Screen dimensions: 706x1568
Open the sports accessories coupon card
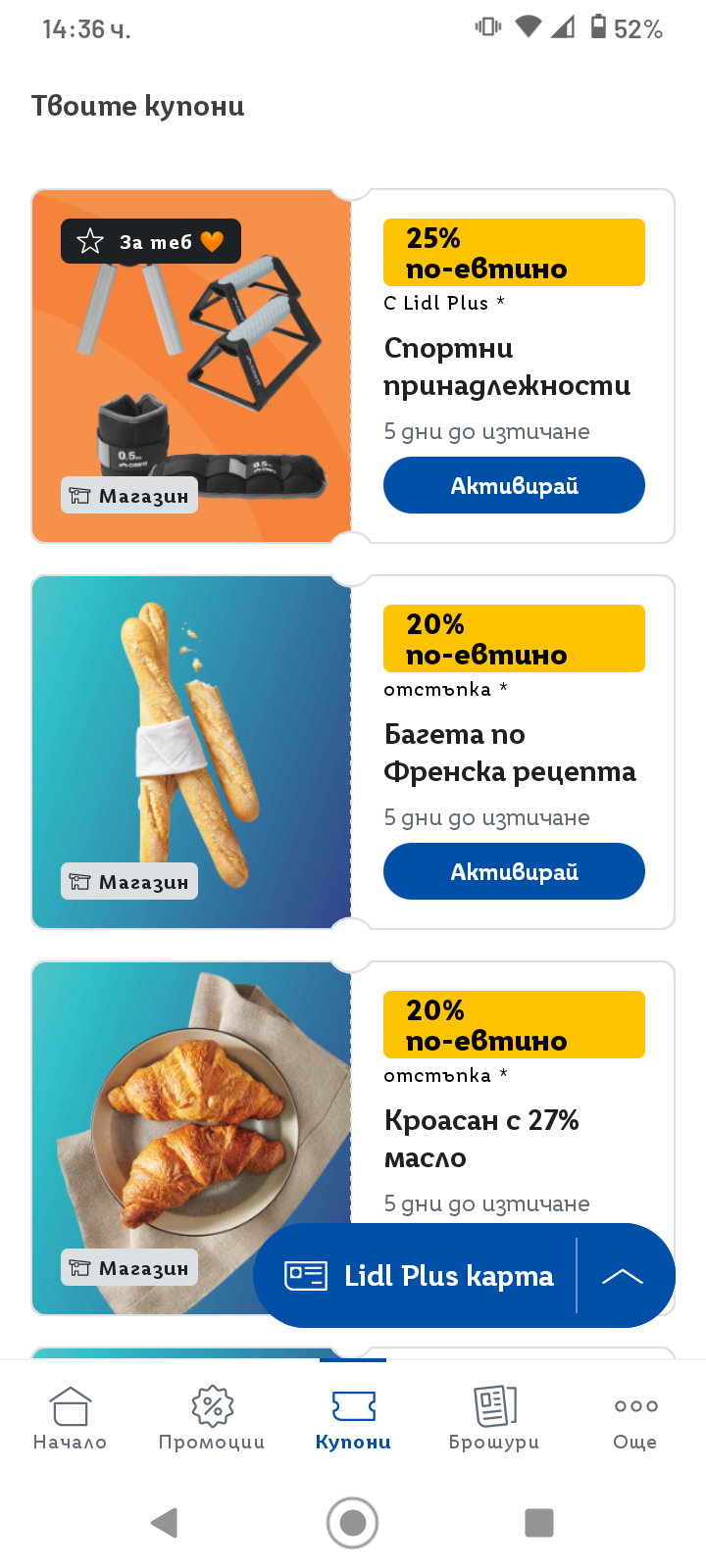click(353, 366)
